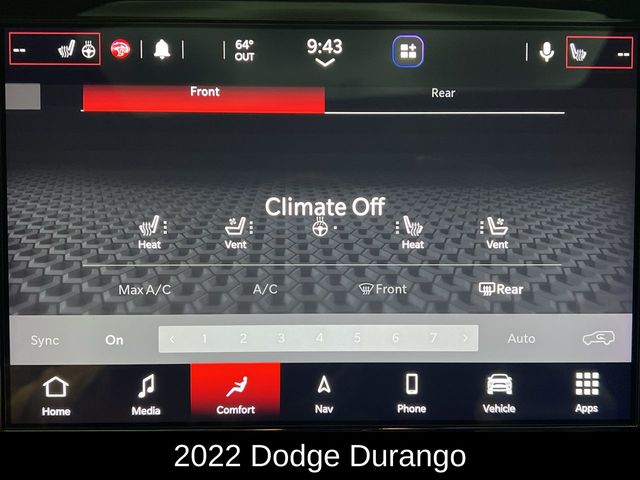Tap the microphone voice command icon

tap(546, 51)
